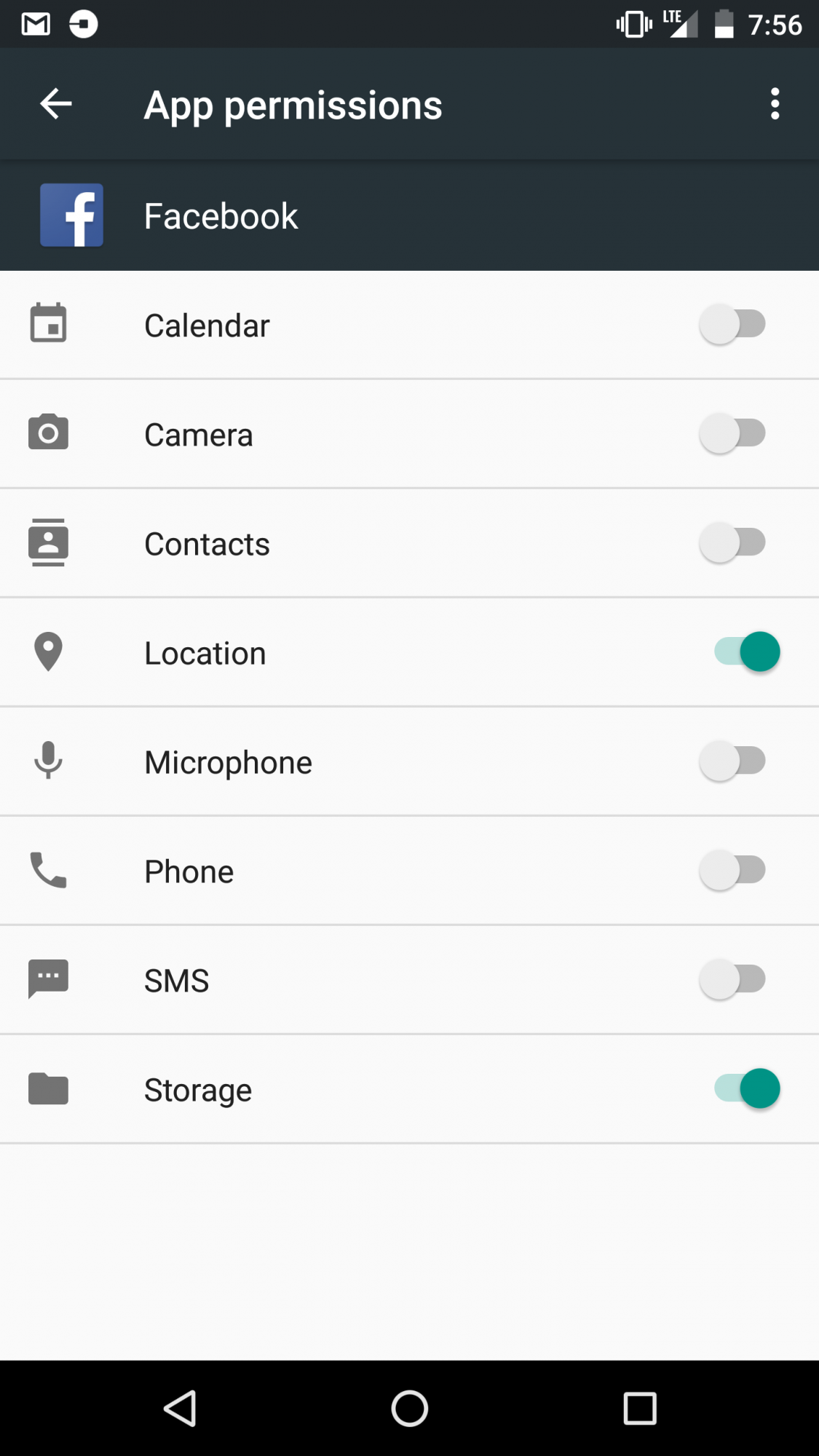Turn off Storage permission
Image resolution: width=819 pixels, height=1456 pixels.
click(x=747, y=1088)
